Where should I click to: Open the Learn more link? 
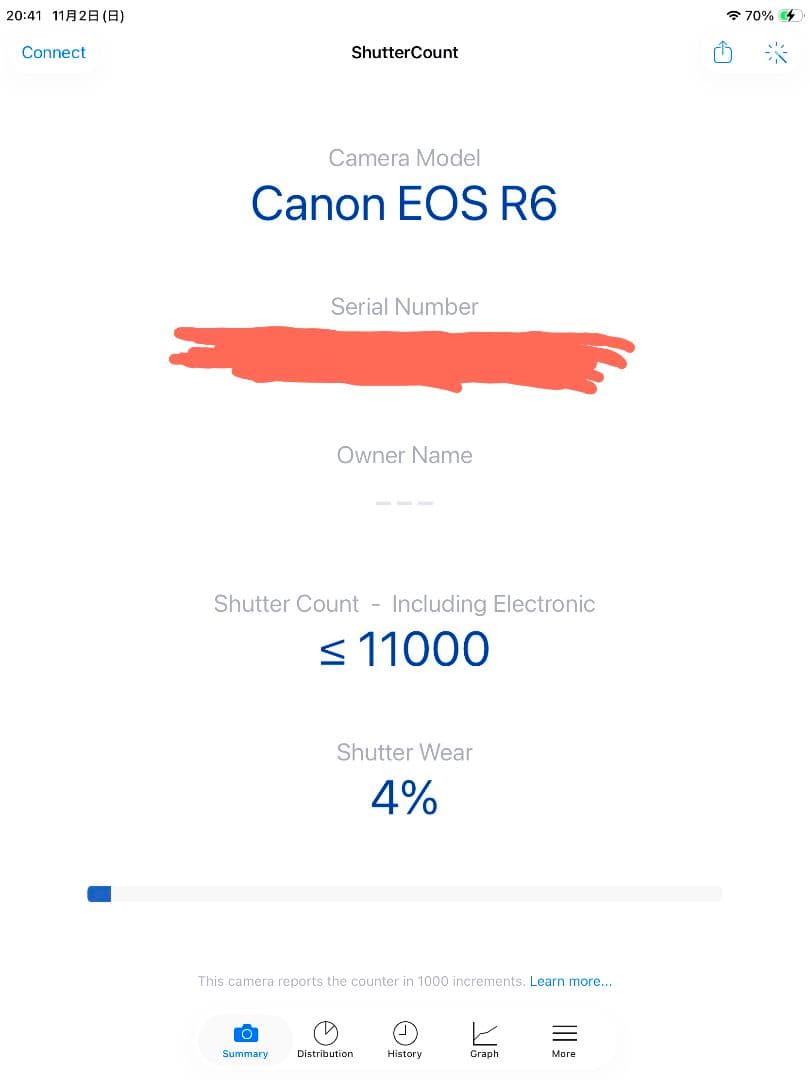pos(570,981)
